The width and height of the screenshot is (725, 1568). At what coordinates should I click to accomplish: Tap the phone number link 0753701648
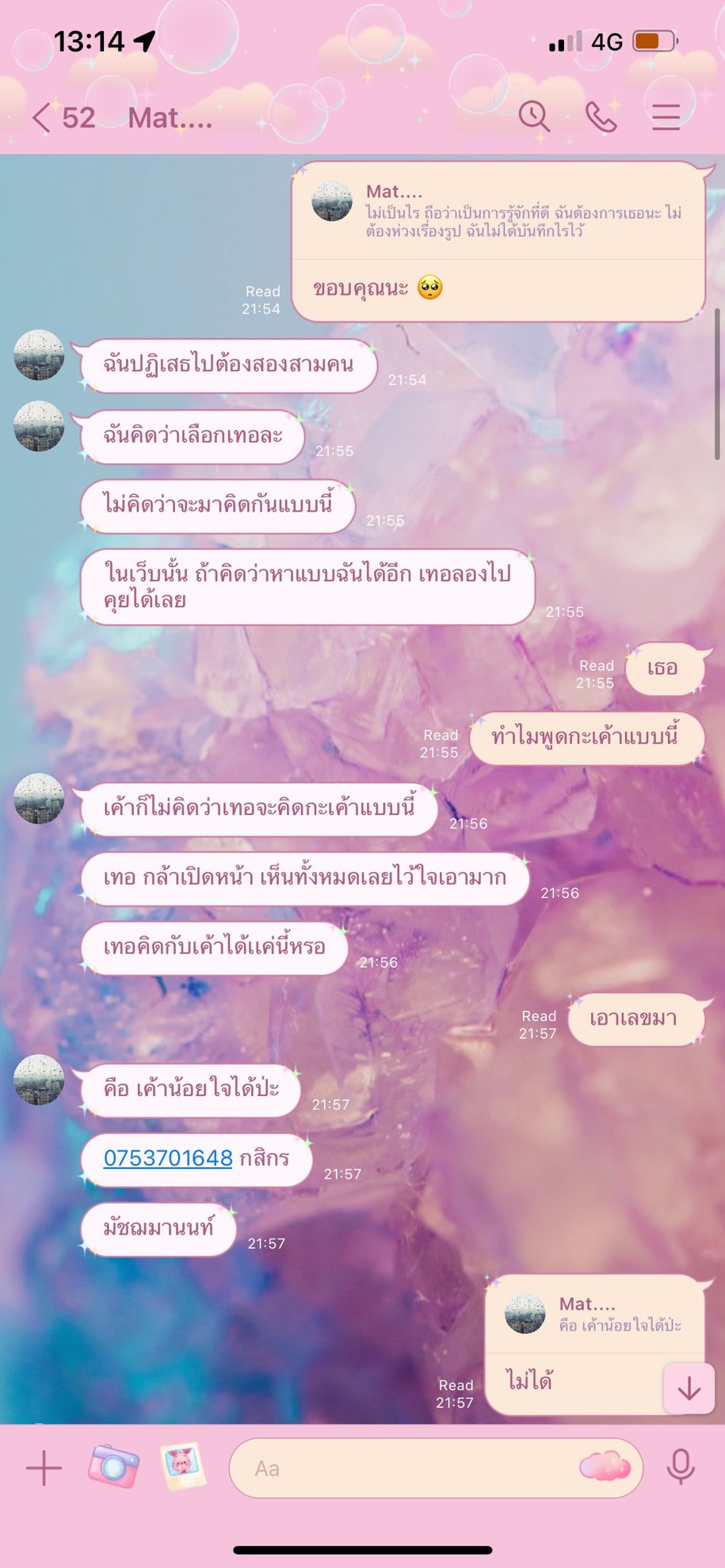click(168, 1158)
